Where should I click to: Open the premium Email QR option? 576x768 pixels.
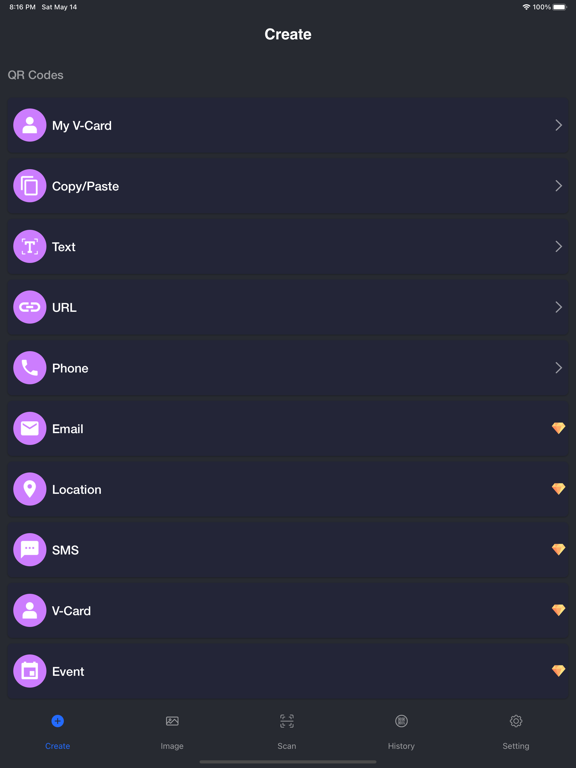click(x=288, y=429)
